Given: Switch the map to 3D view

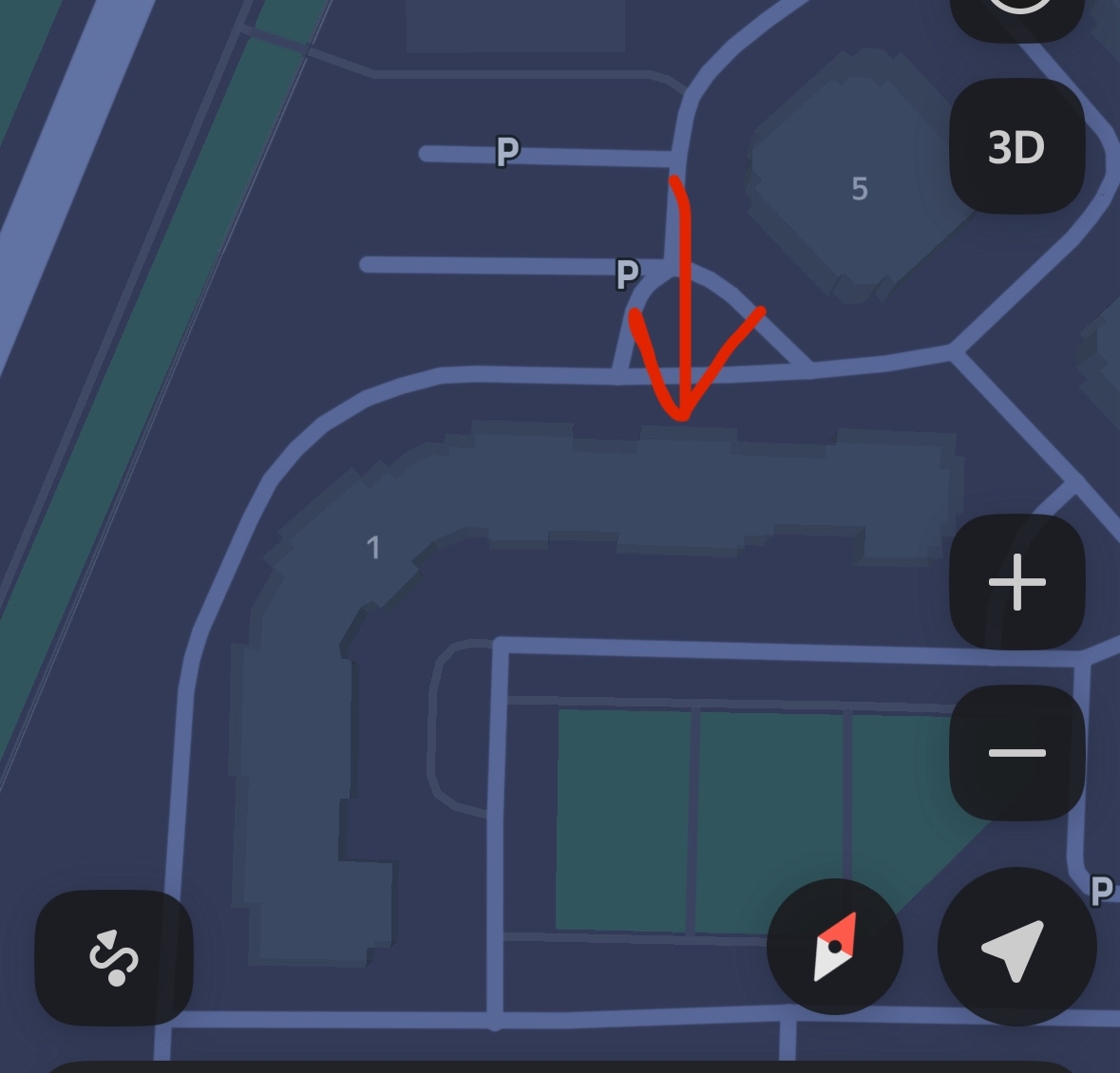Looking at the screenshot, I should tap(1016, 147).
